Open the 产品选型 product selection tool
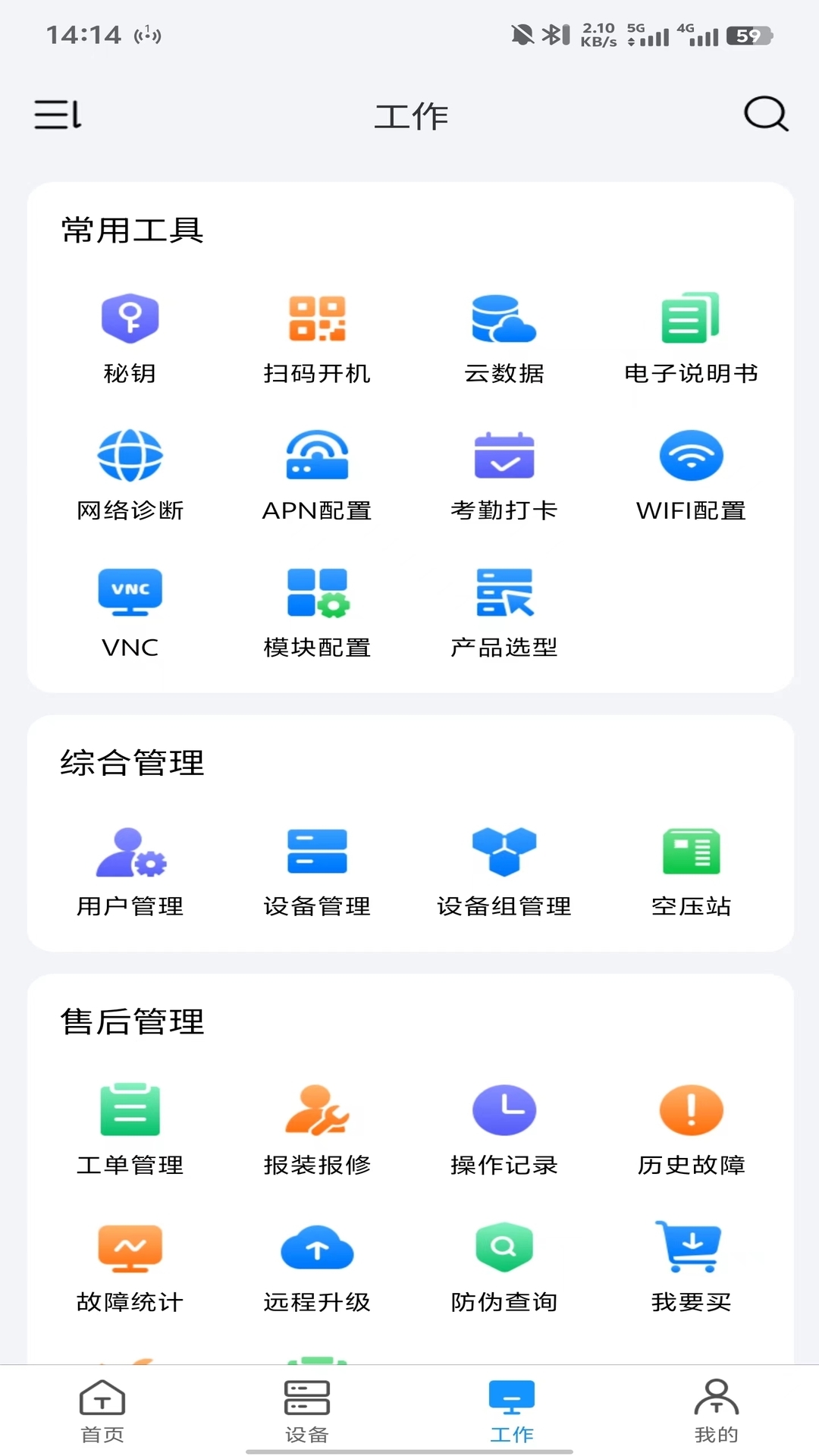This screenshot has width=819, height=1456. [x=503, y=610]
